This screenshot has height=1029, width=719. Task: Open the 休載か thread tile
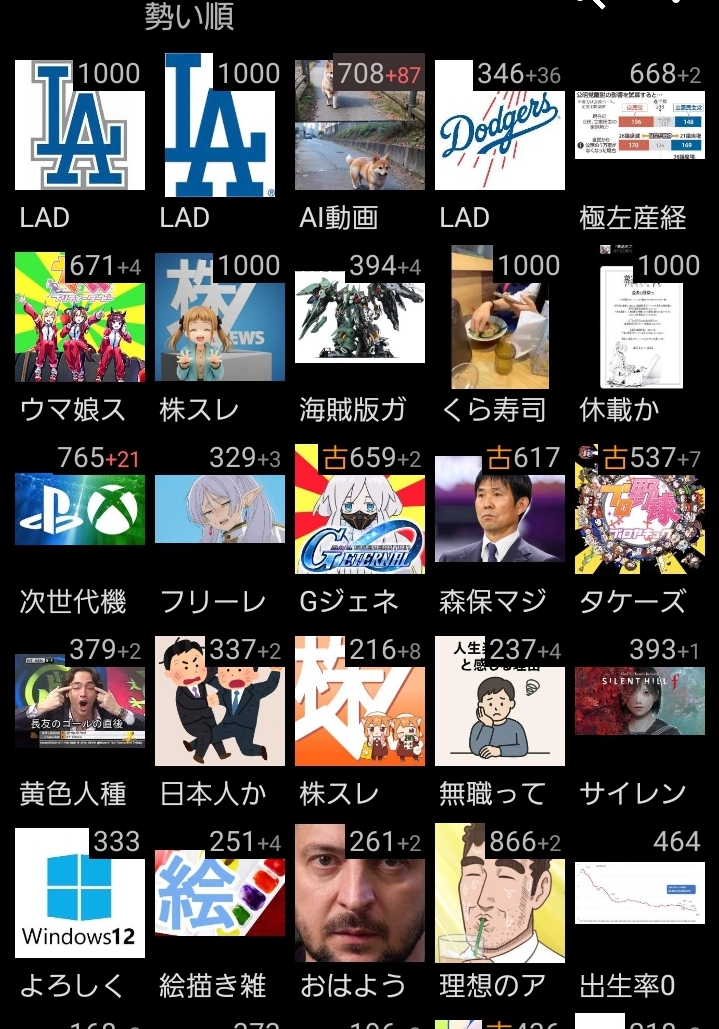(639, 322)
